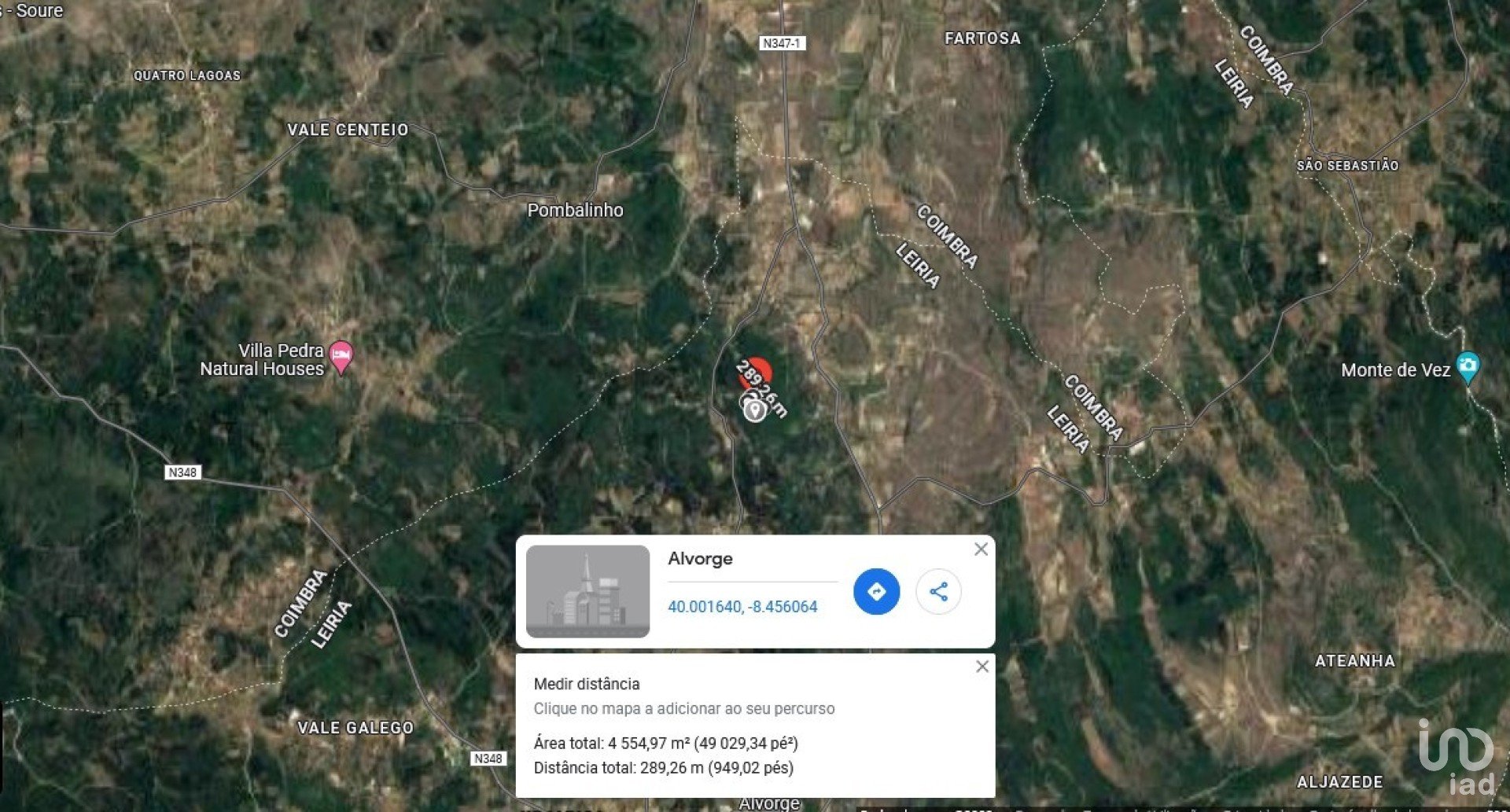Get directions to Alvorge
The image size is (1510, 812).
876,591
